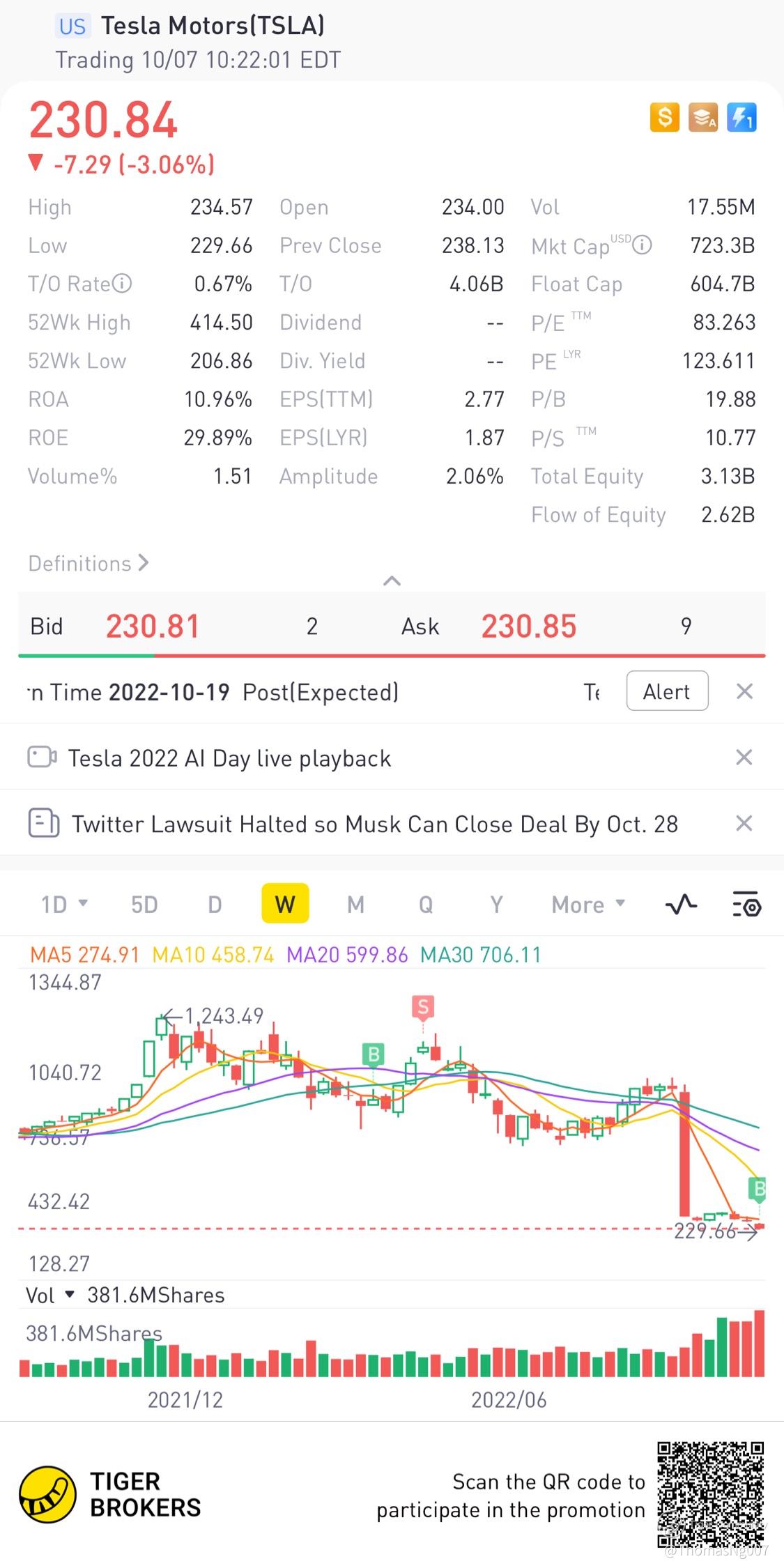Open the Definitions link

tap(89, 563)
